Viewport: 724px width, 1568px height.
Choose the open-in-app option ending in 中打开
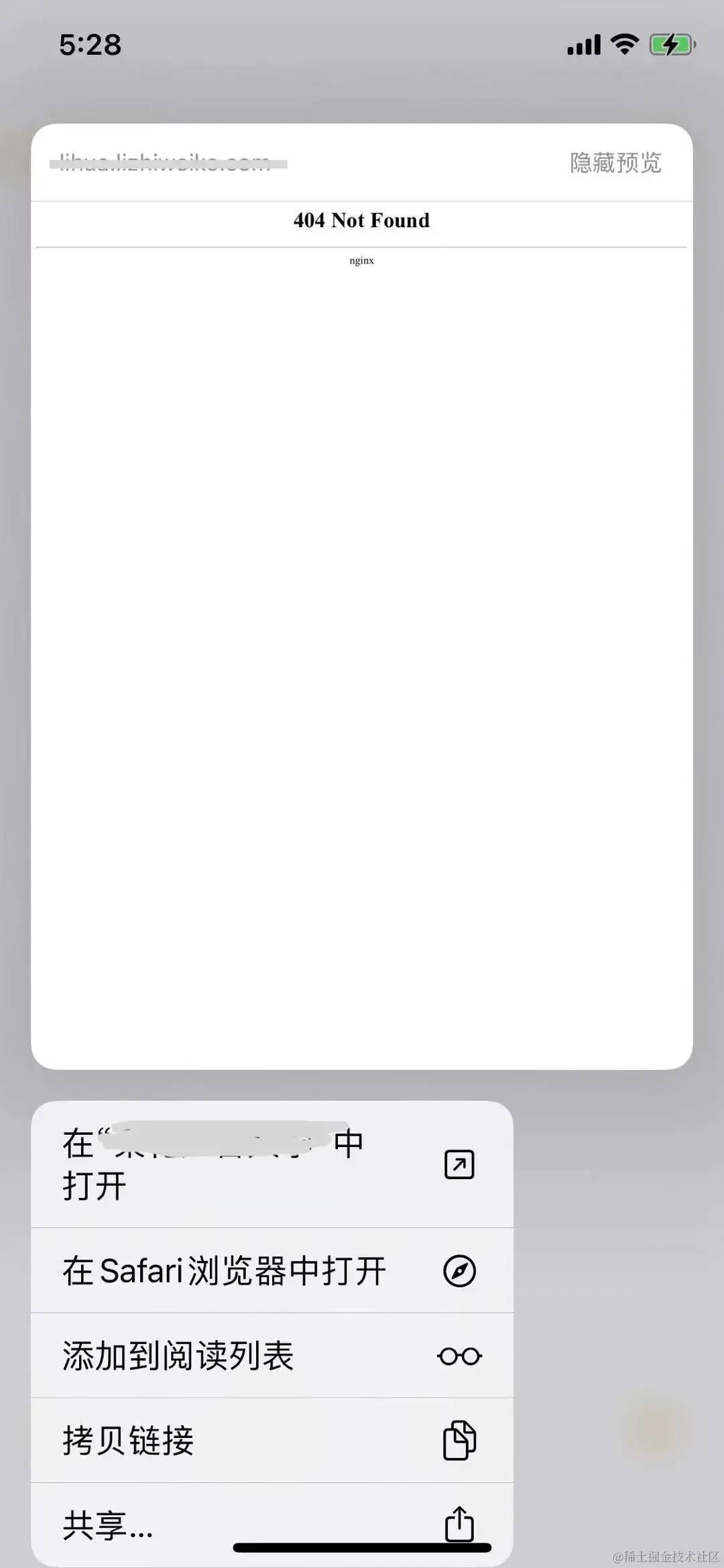coord(272,1164)
